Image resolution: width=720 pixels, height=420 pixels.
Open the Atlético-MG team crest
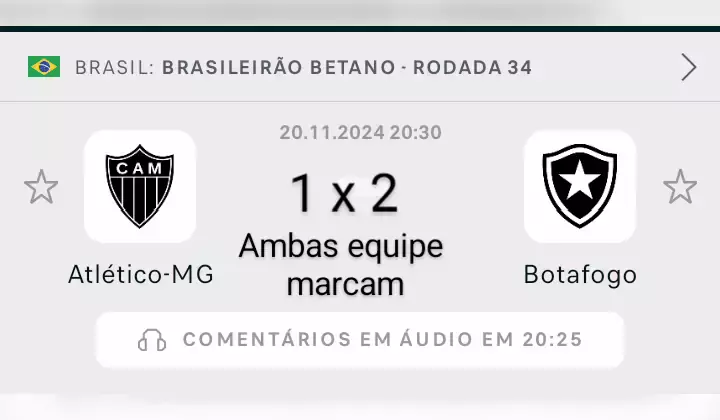tap(140, 187)
